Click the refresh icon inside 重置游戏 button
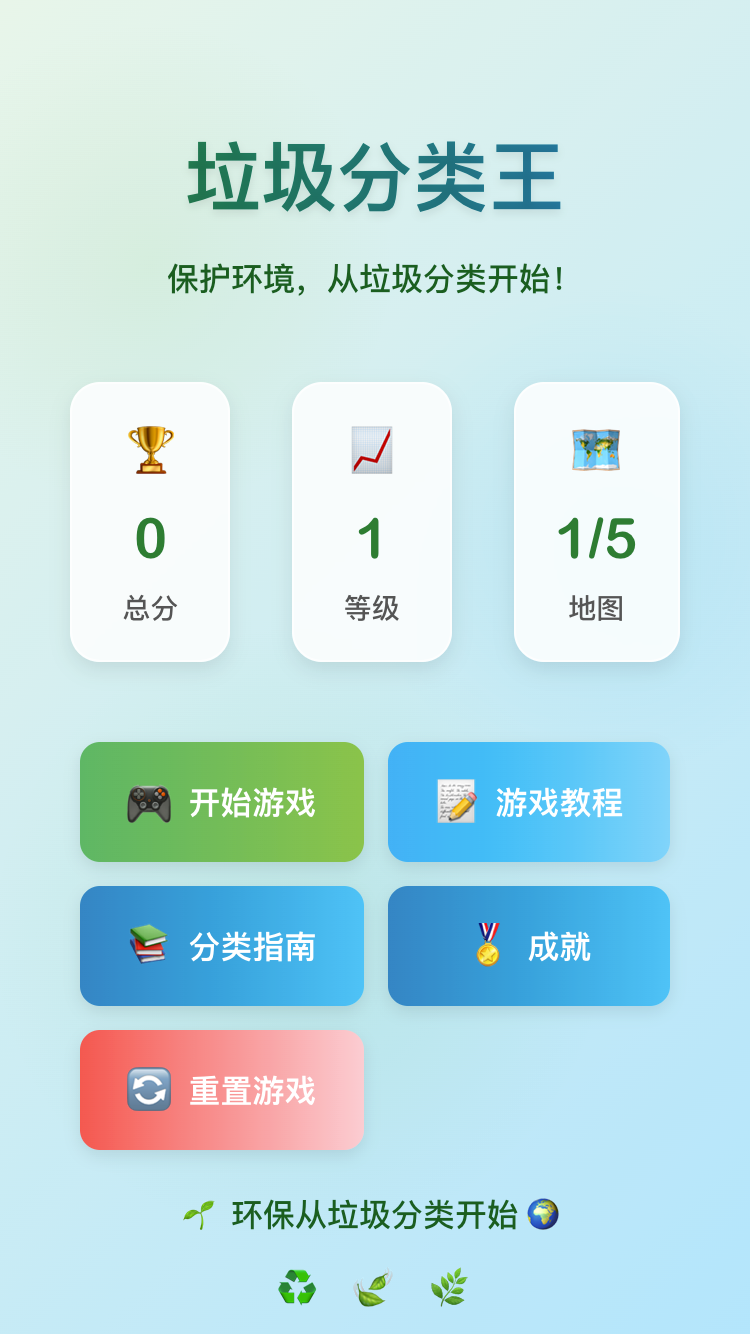Screen dimensions: 750x1334 pyautogui.click(x=149, y=1090)
